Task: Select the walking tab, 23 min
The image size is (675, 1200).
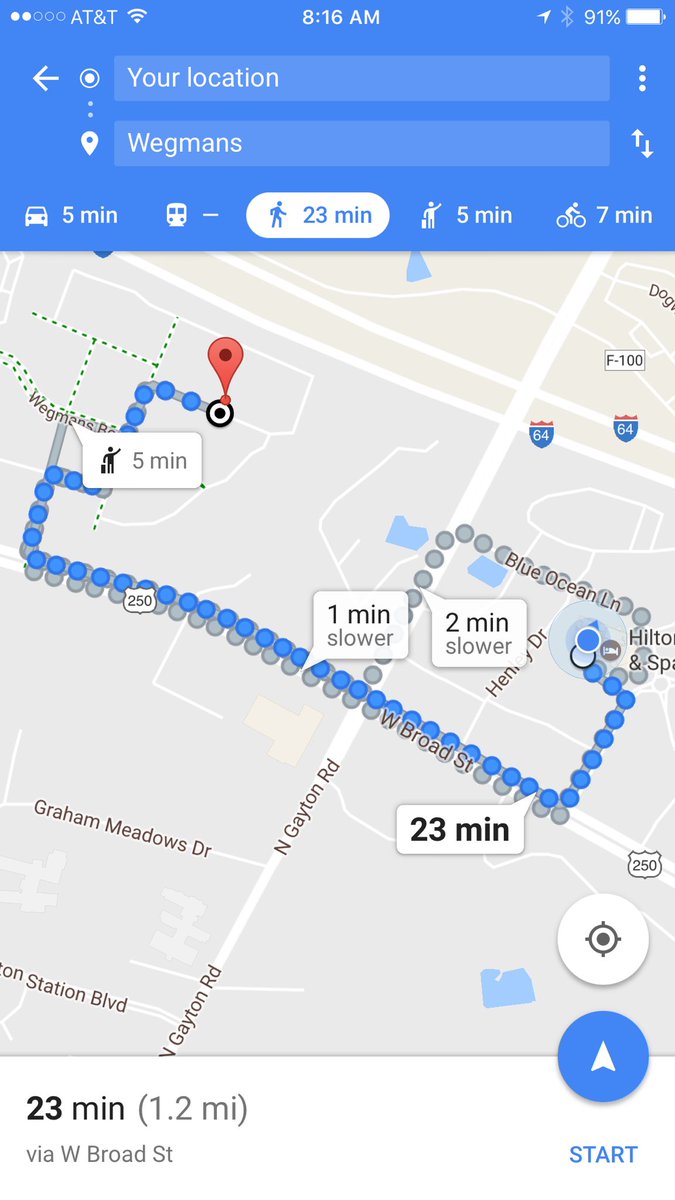Action: (318, 215)
